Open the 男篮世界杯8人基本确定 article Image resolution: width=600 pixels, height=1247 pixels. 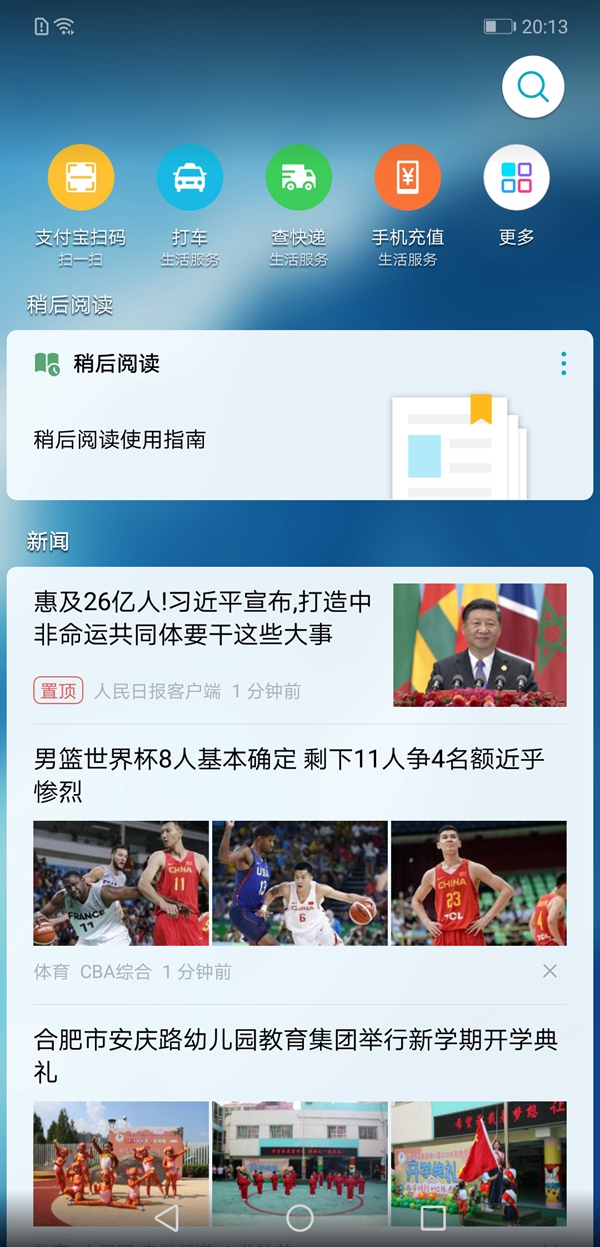[x=290, y=775]
